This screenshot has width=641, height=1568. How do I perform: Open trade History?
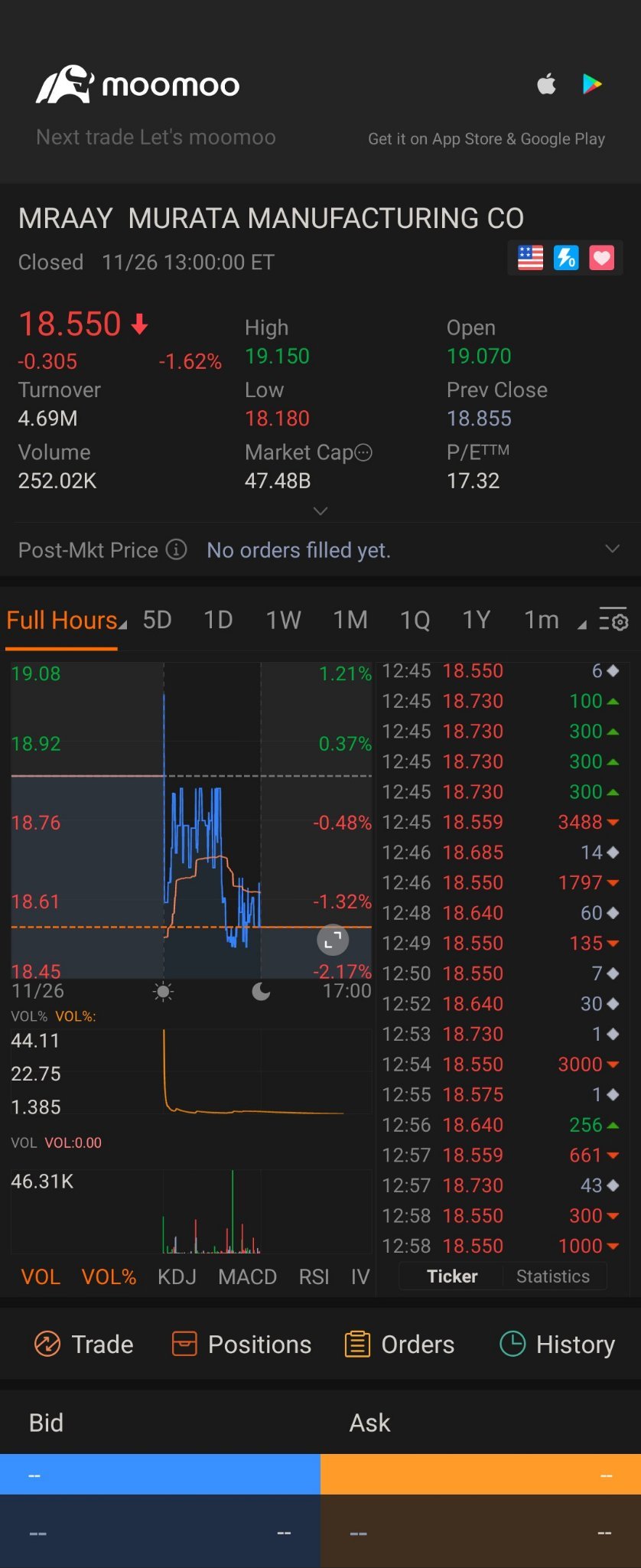557,1345
